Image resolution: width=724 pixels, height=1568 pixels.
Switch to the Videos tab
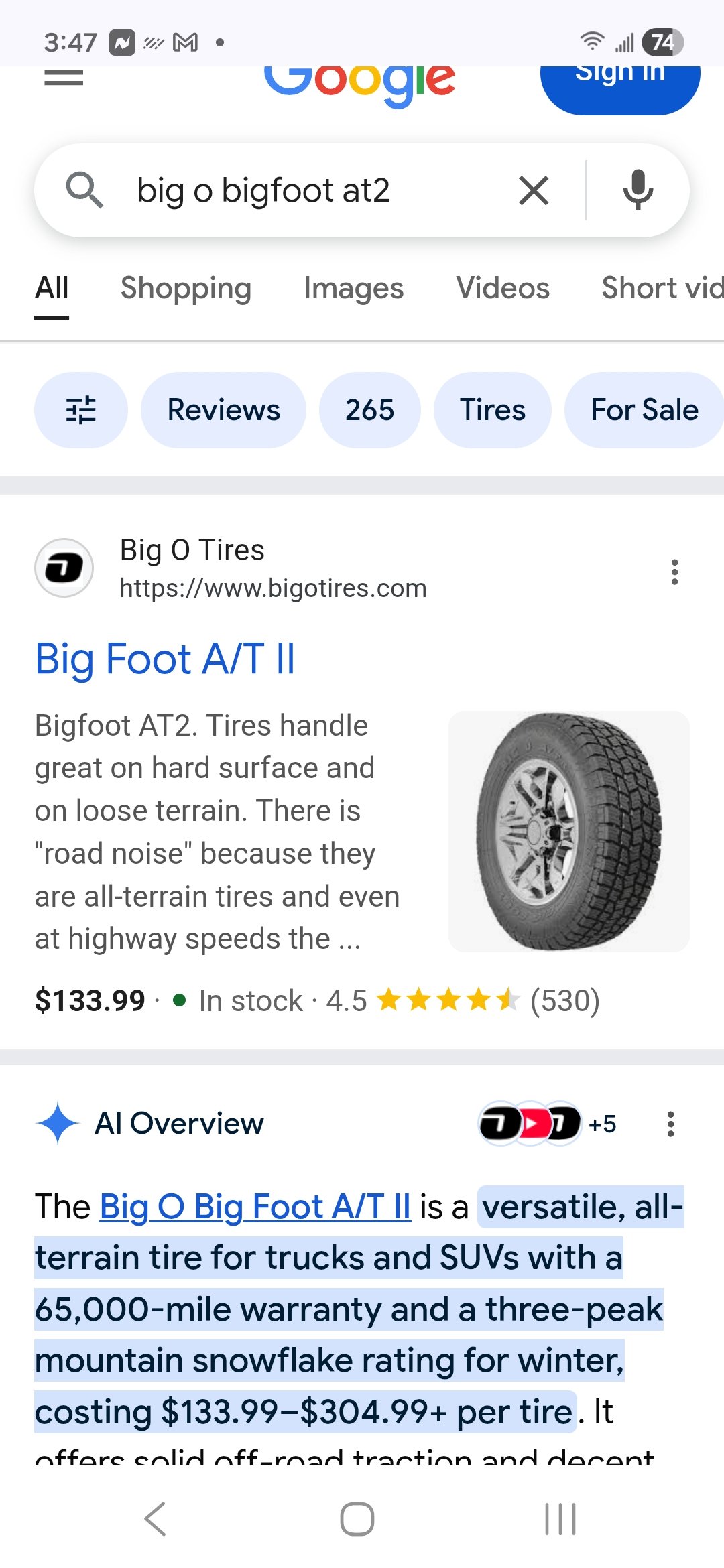tap(503, 288)
